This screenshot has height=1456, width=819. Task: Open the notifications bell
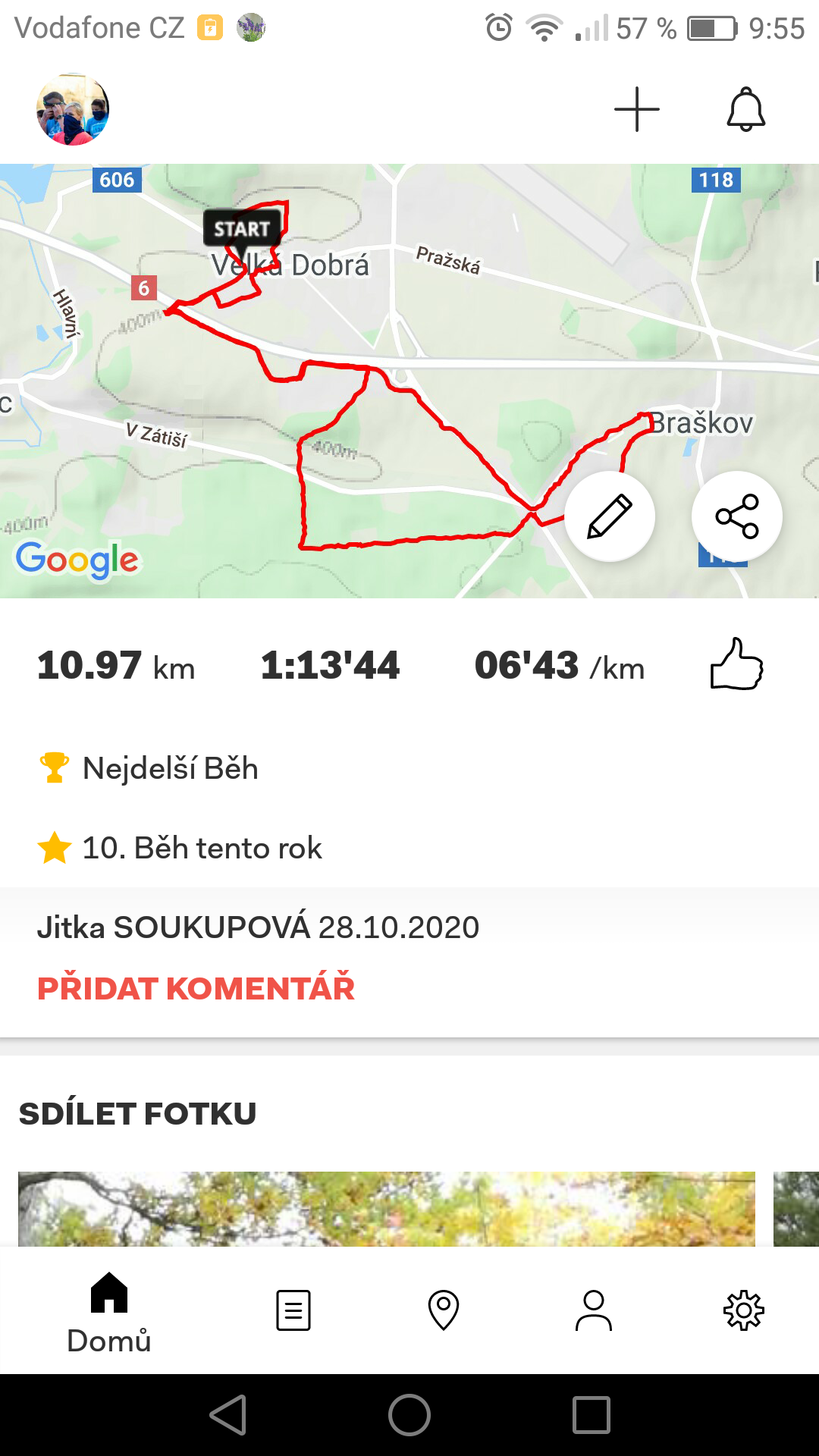click(x=746, y=109)
